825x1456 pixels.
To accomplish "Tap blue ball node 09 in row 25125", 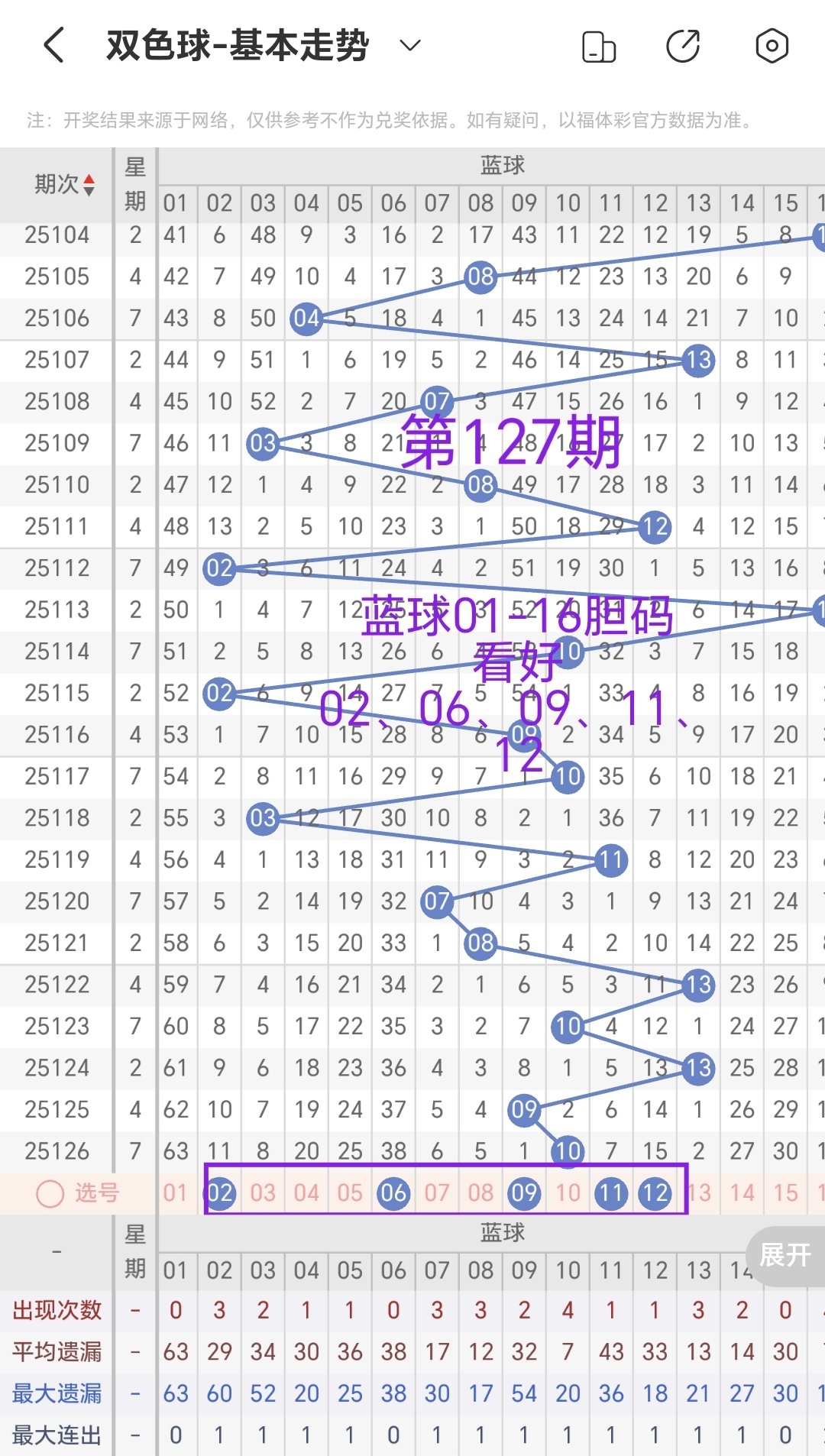I will [x=524, y=1109].
